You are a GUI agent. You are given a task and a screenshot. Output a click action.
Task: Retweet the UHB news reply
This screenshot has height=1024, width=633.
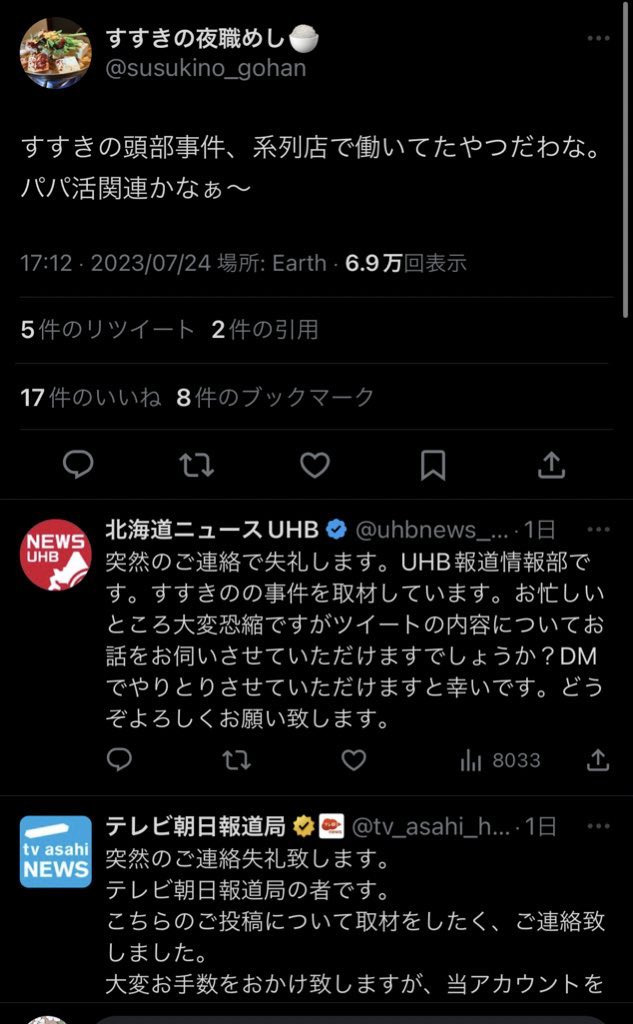point(236,760)
